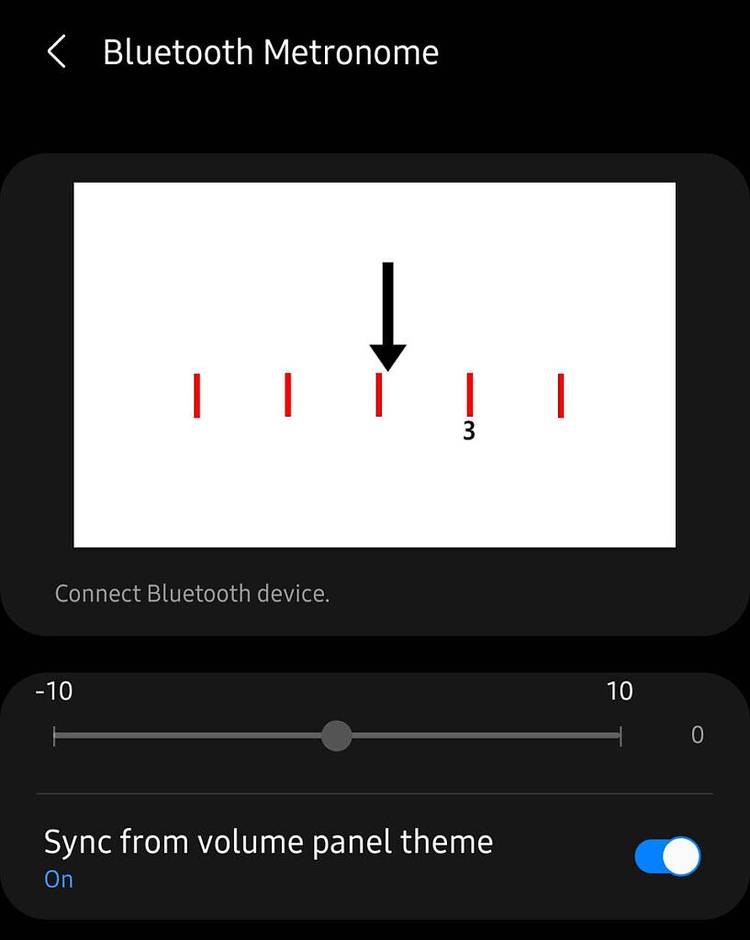Click the red tick mark labeled 3
The width and height of the screenshot is (750, 940).
point(468,395)
